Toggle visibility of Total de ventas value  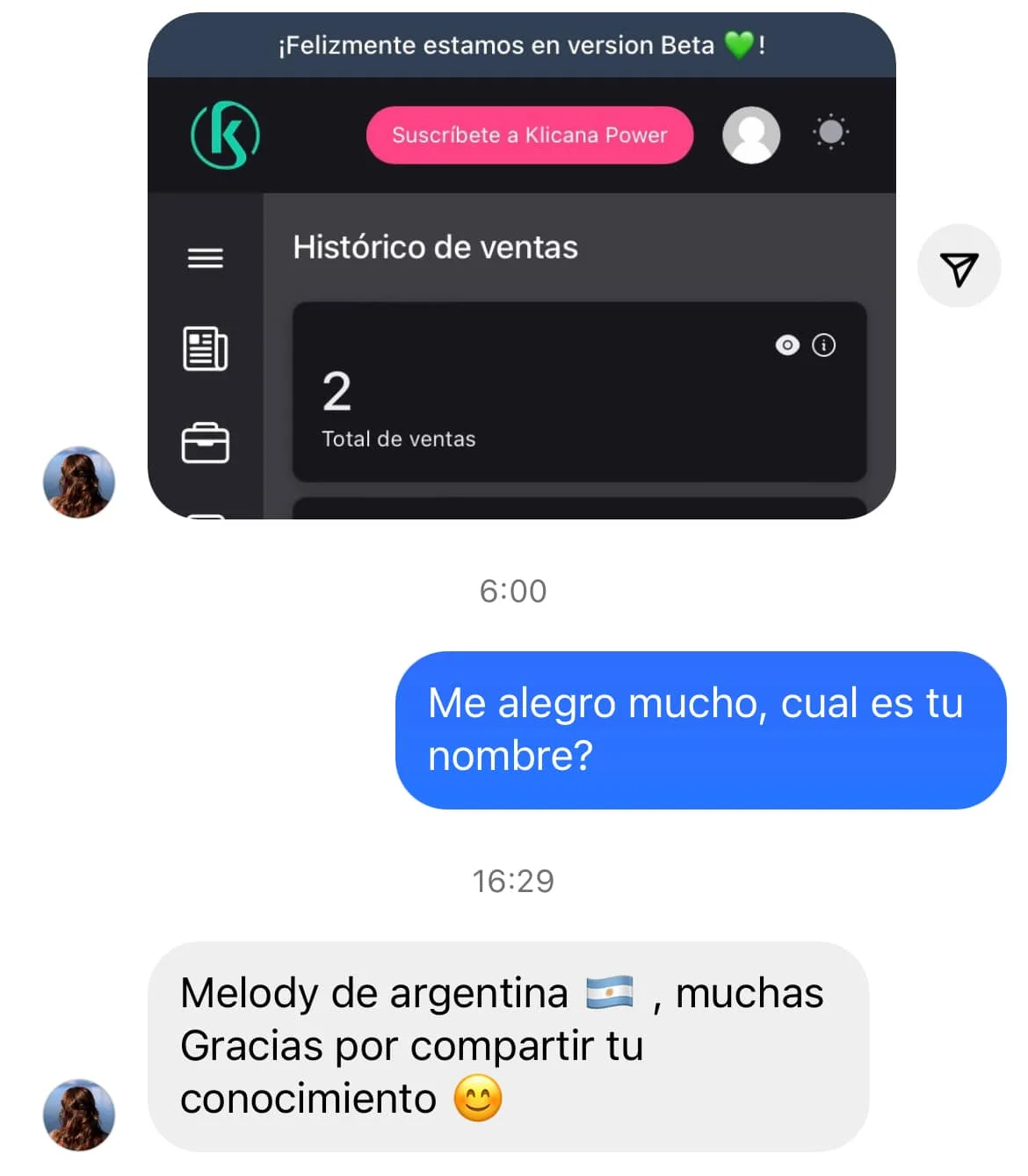point(788,345)
